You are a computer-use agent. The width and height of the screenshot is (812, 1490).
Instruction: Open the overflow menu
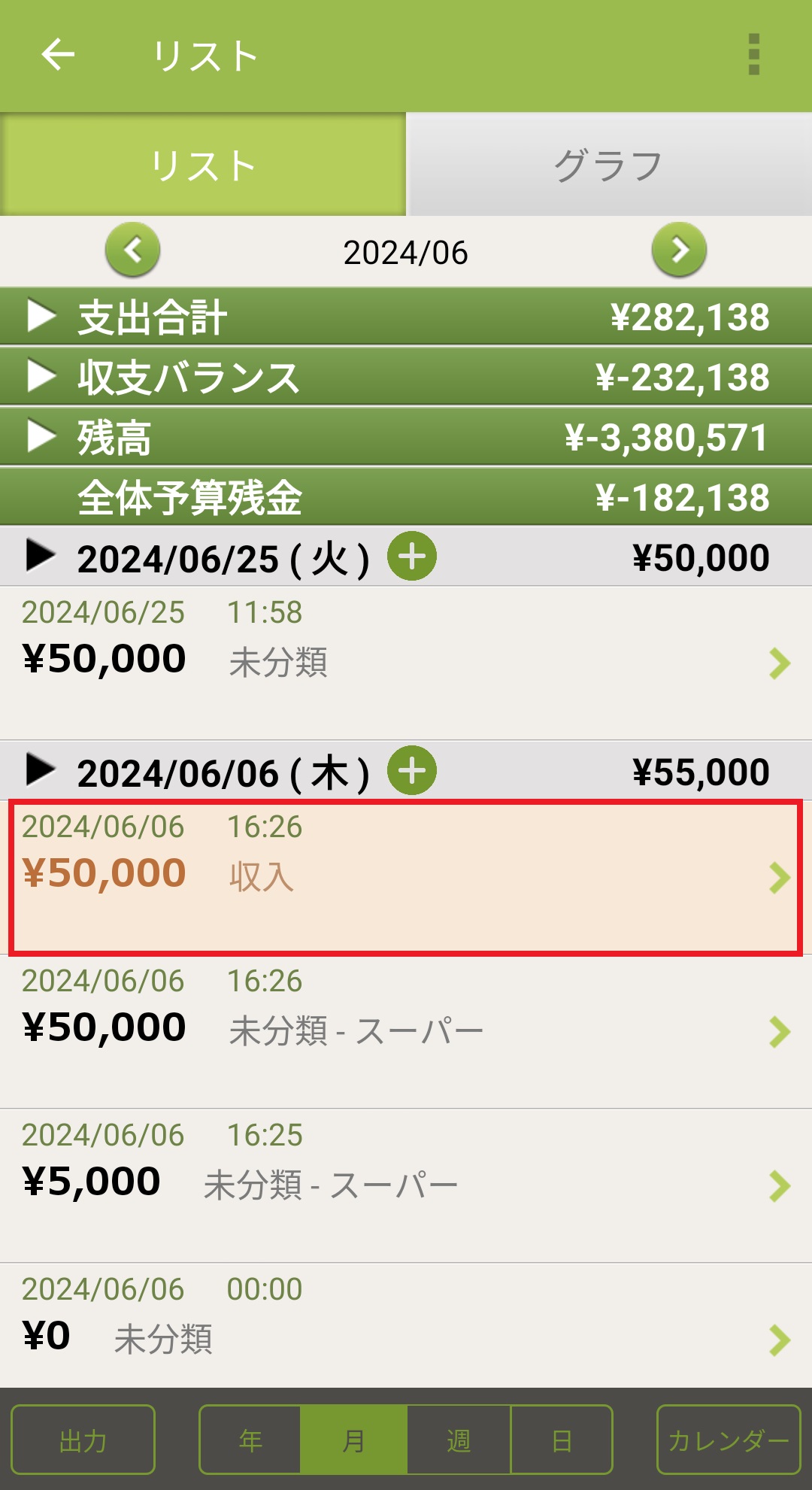pyautogui.click(x=754, y=55)
